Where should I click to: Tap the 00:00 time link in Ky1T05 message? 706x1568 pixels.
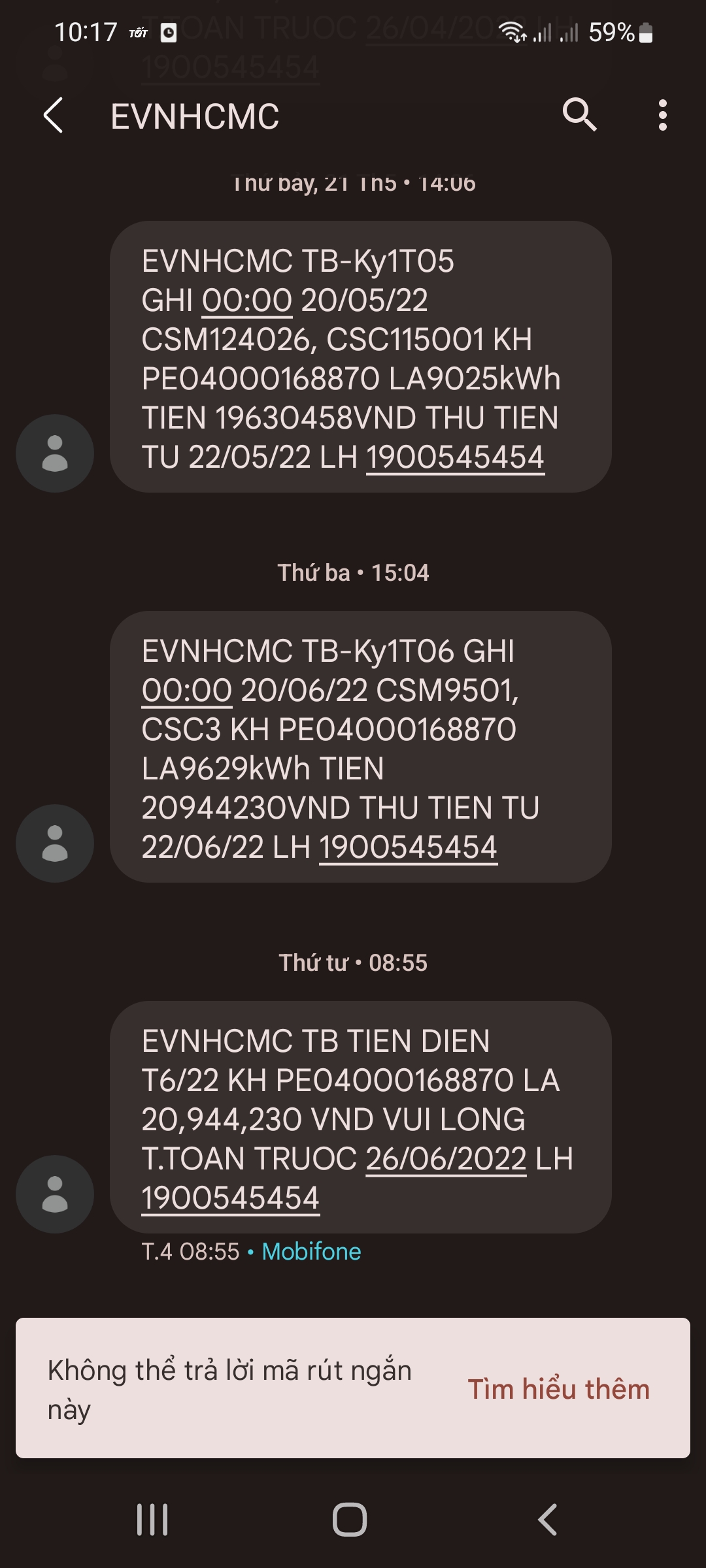[246, 301]
